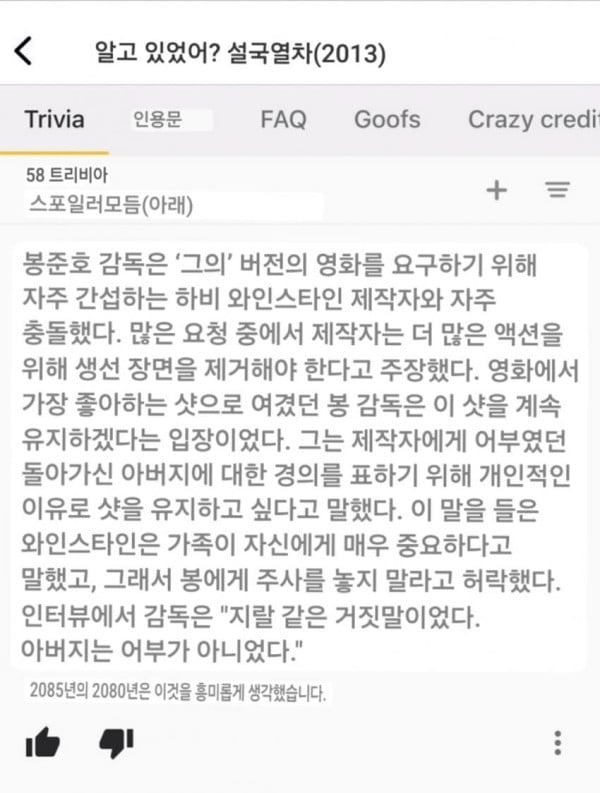Open the trivia item's overflow menu
Image resolution: width=600 pixels, height=793 pixels.
point(557,743)
